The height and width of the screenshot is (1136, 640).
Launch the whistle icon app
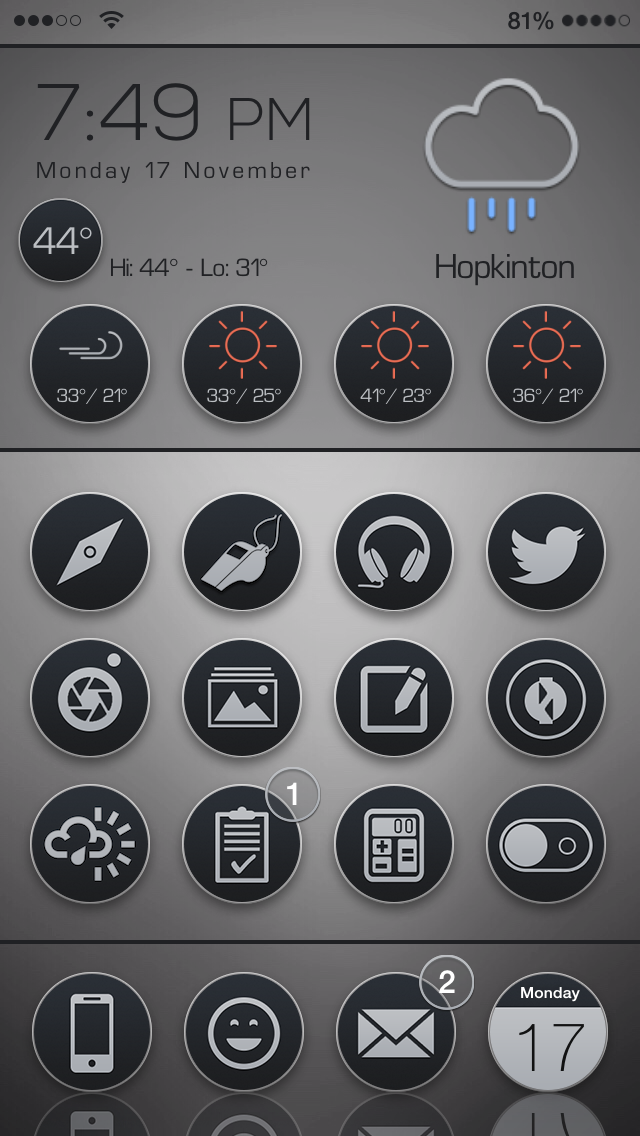242,551
